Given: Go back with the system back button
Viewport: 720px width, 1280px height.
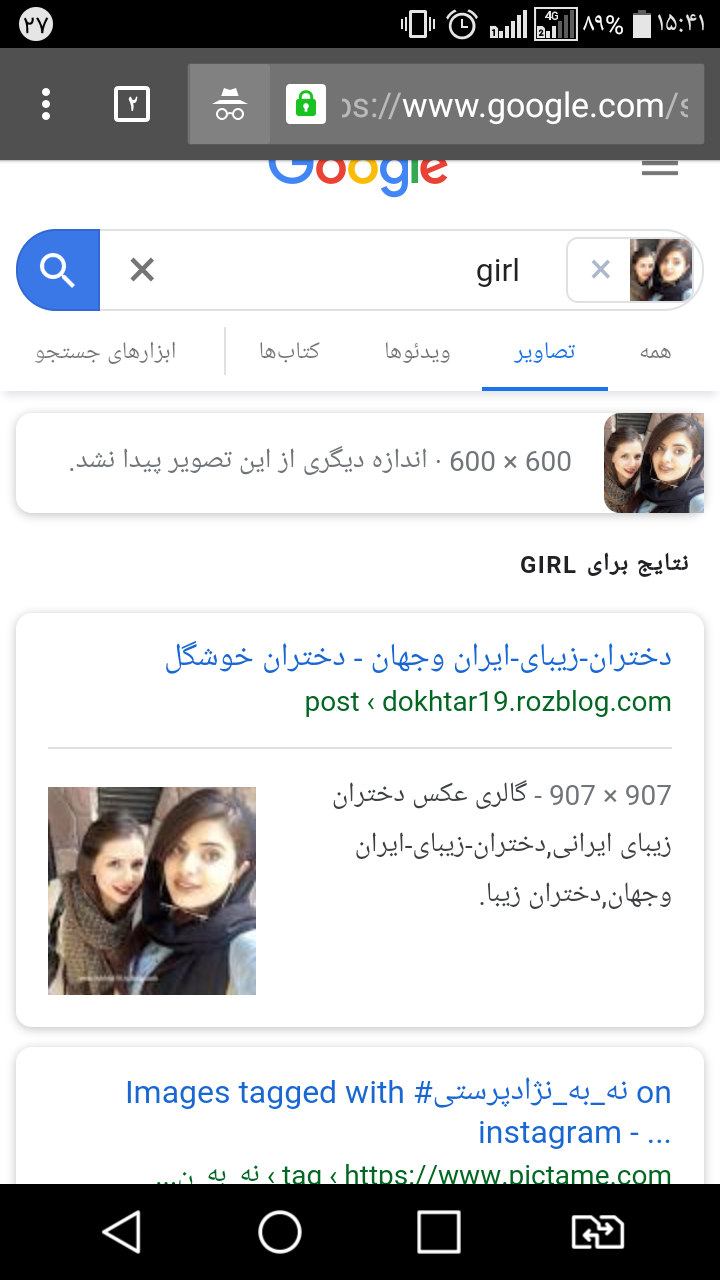Looking at the screenshot, I should [x=121, y=1232].
